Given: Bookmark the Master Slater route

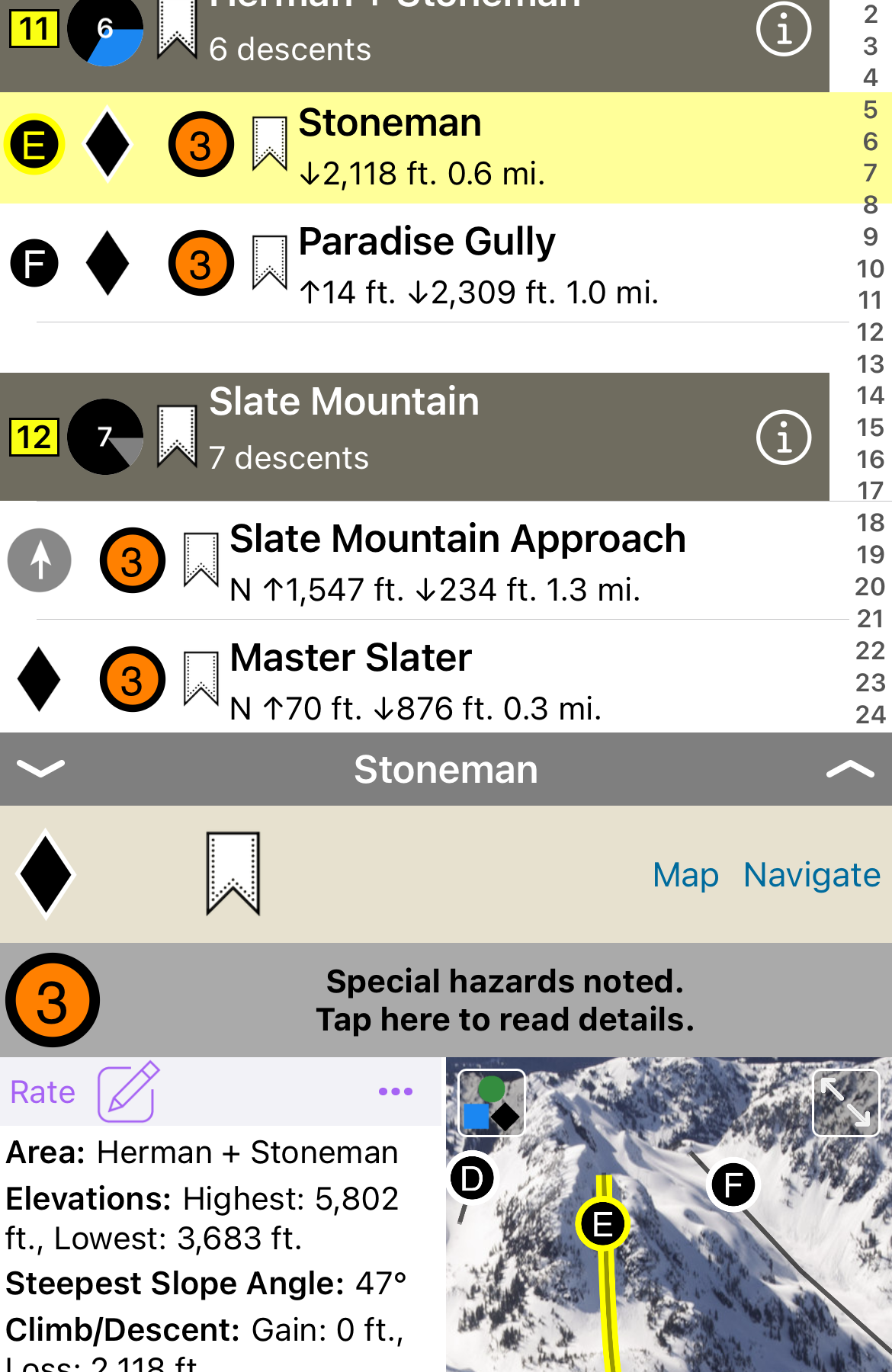Looking at the screenshot, I should point(201,678).
